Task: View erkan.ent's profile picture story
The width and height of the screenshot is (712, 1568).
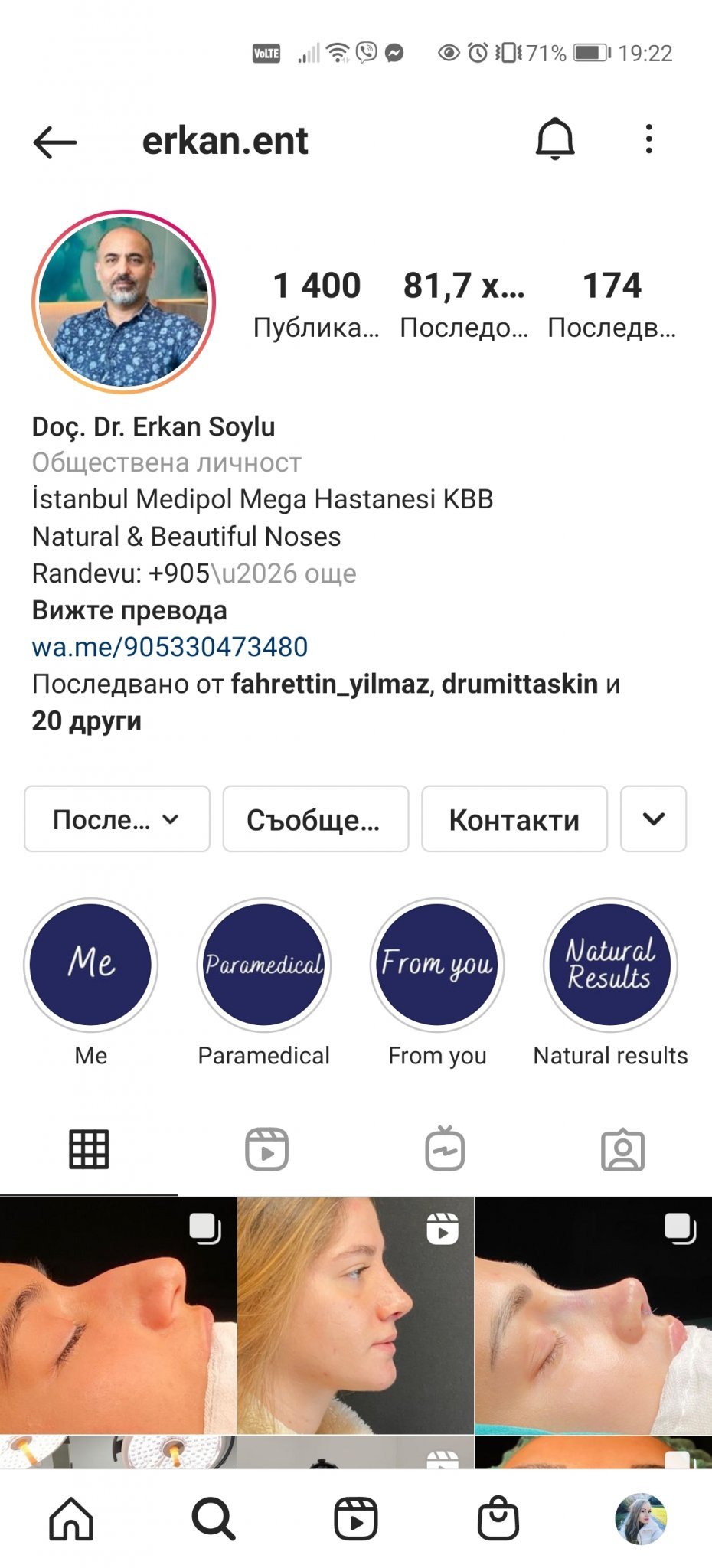Action: pos(124,302)
